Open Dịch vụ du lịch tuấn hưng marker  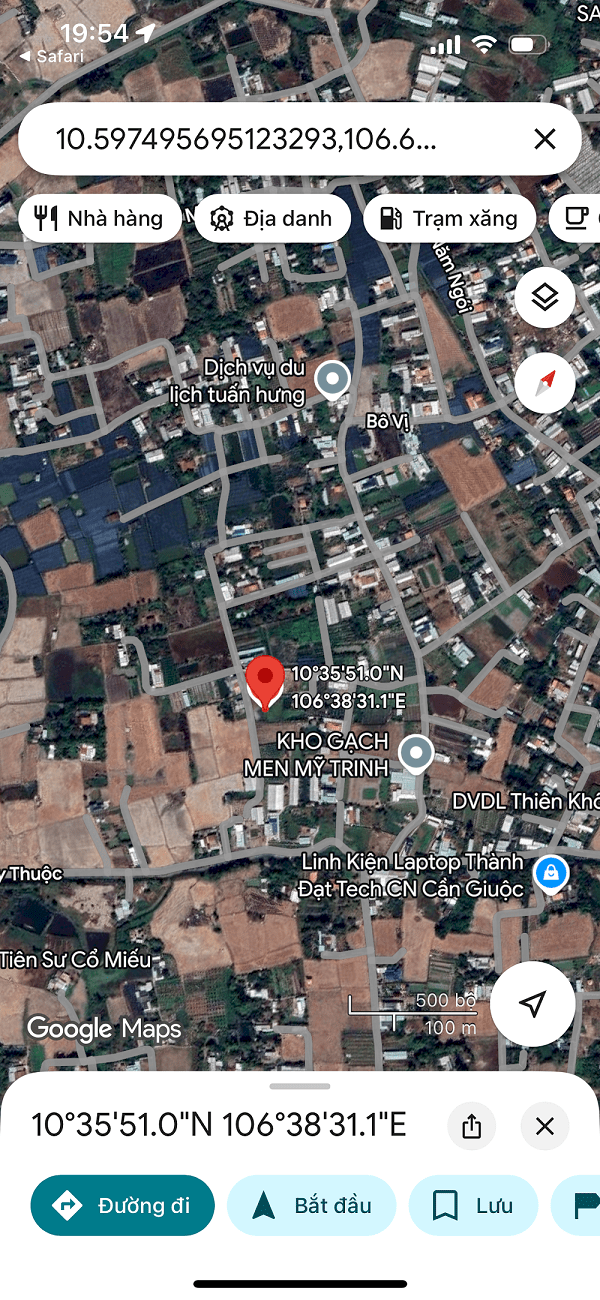(332, 380)
